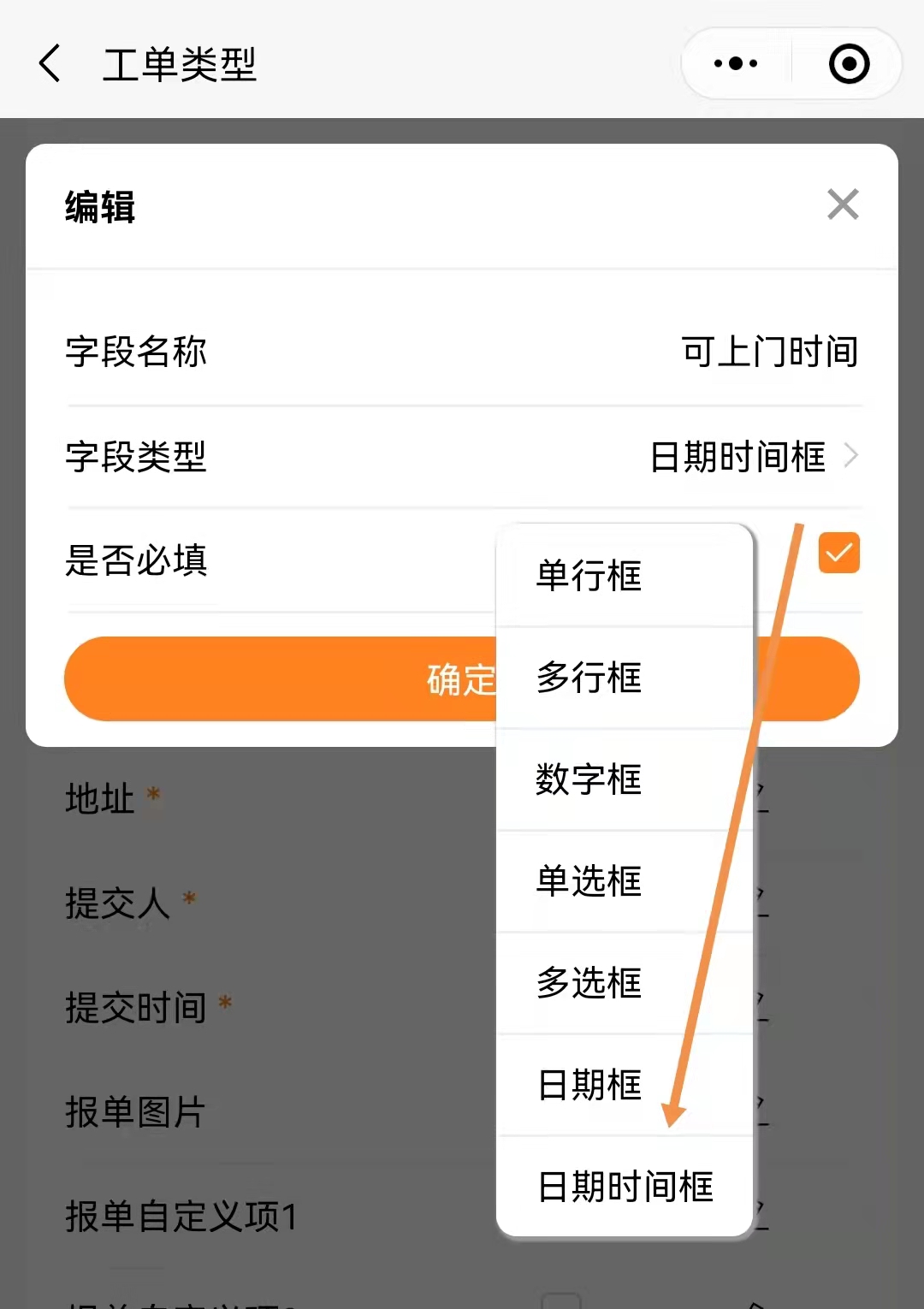
Task: Select 日期时间框 in the dropdown list
Action: pyautogui.click(x=625, y=1187)
